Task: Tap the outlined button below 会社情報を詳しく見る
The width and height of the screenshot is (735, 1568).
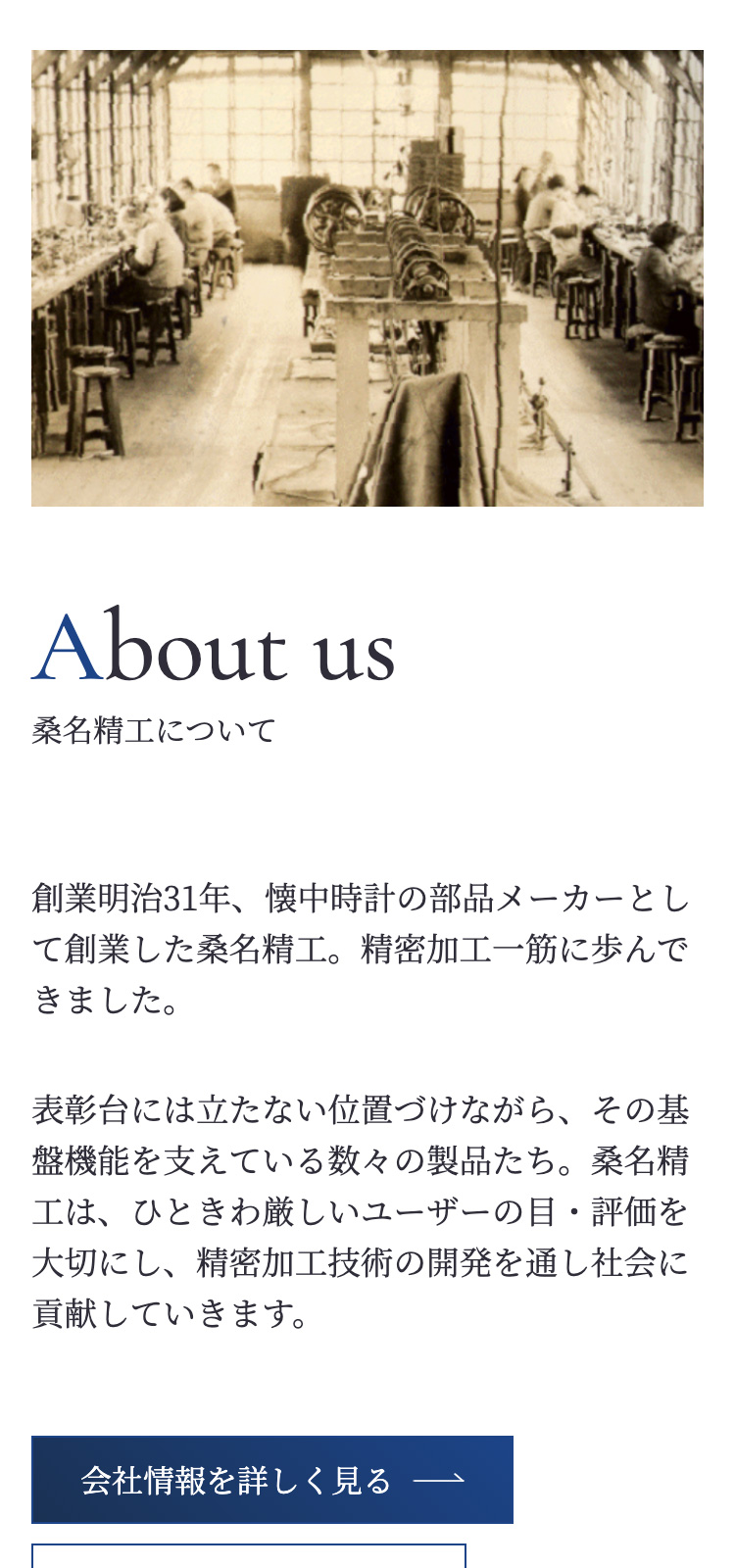Action: tap(248, 1556)
